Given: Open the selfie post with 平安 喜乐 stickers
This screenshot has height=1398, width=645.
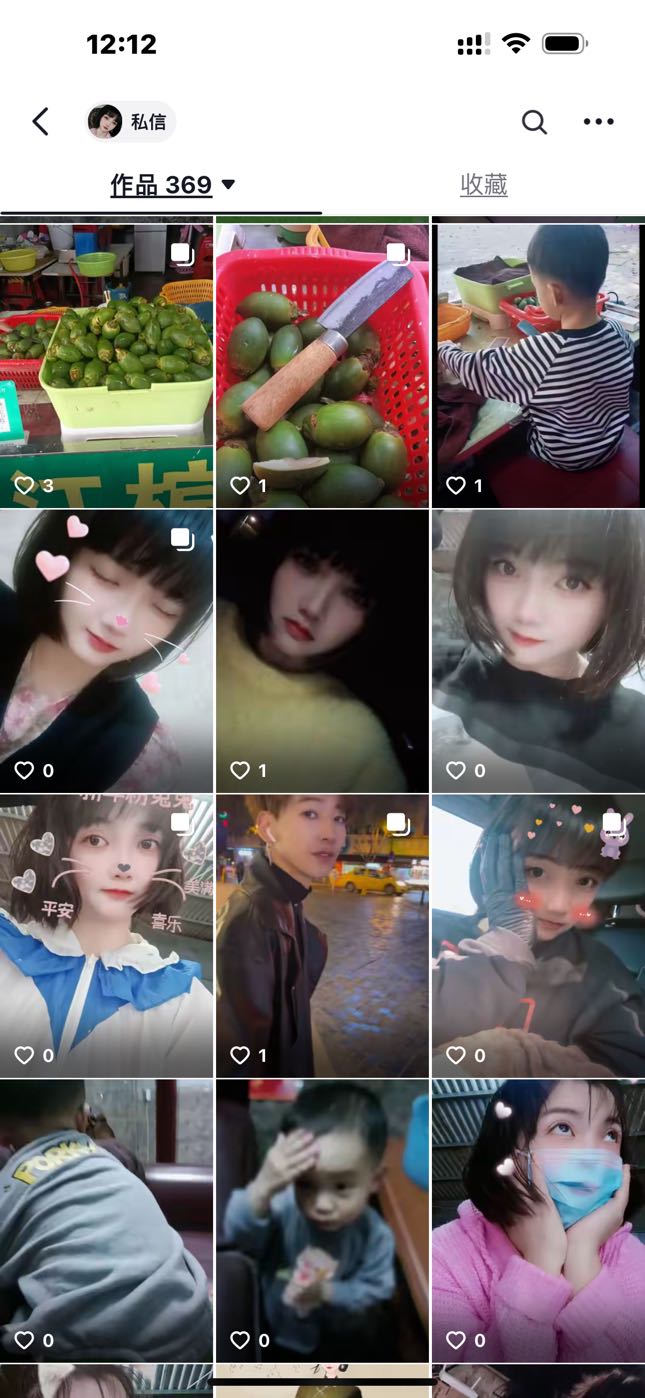Looking at the screenshot, I should point(106,936).
